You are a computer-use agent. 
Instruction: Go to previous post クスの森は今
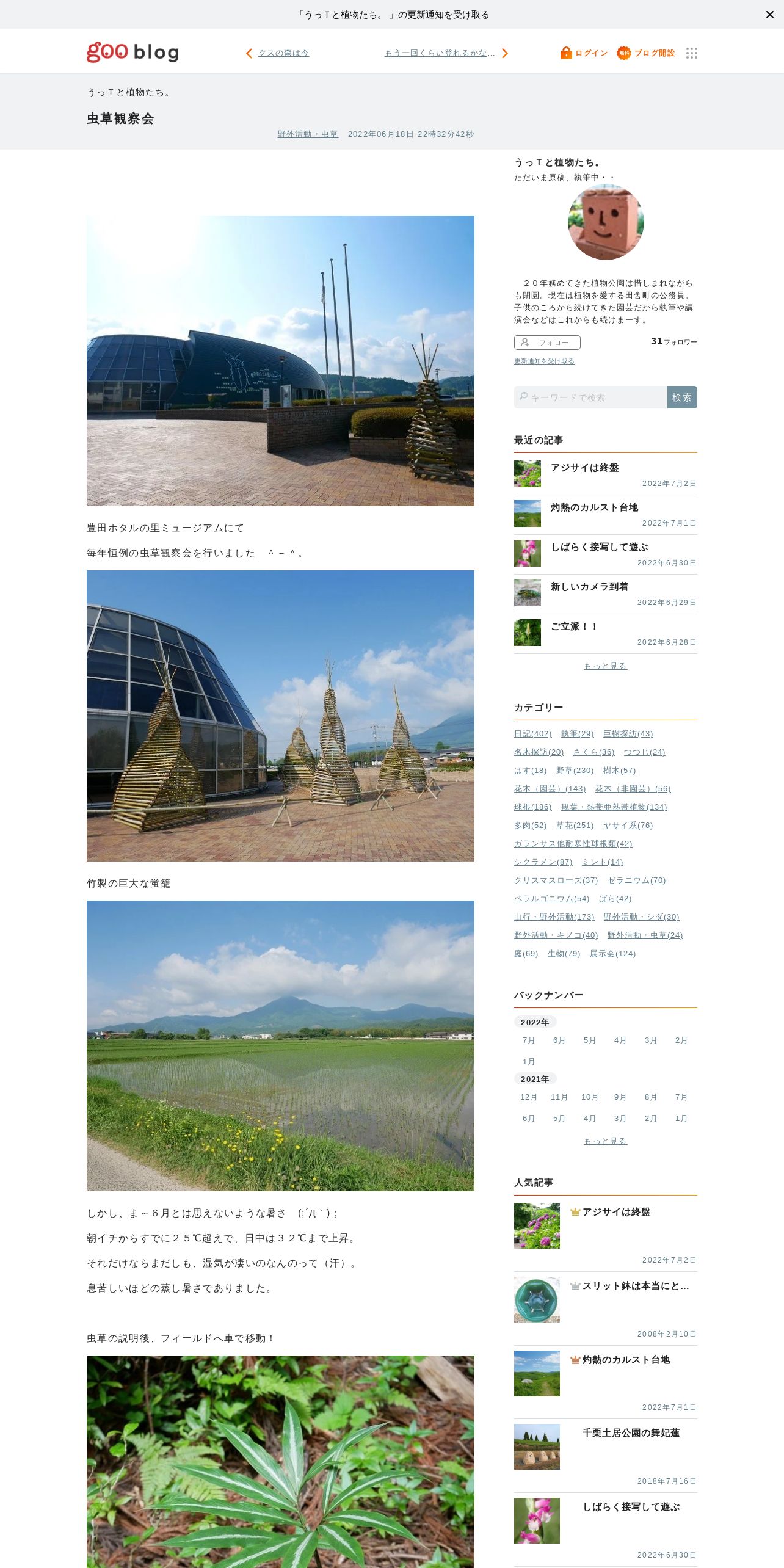point(278,53)
